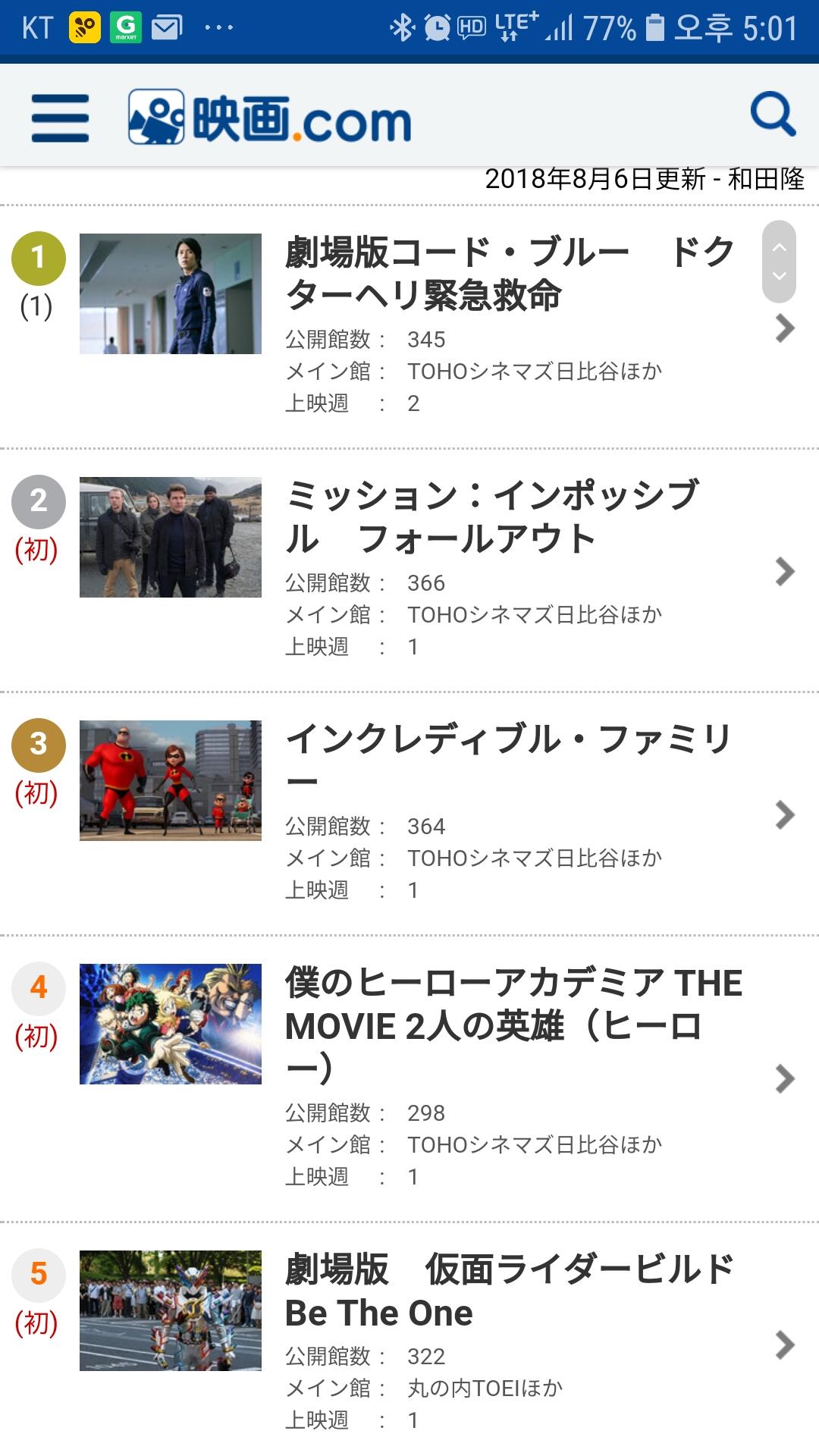View 仮面ライダービルド Be The One details
The width and height of the screenshot is (819, 1456).
[x=508, y=1291]
